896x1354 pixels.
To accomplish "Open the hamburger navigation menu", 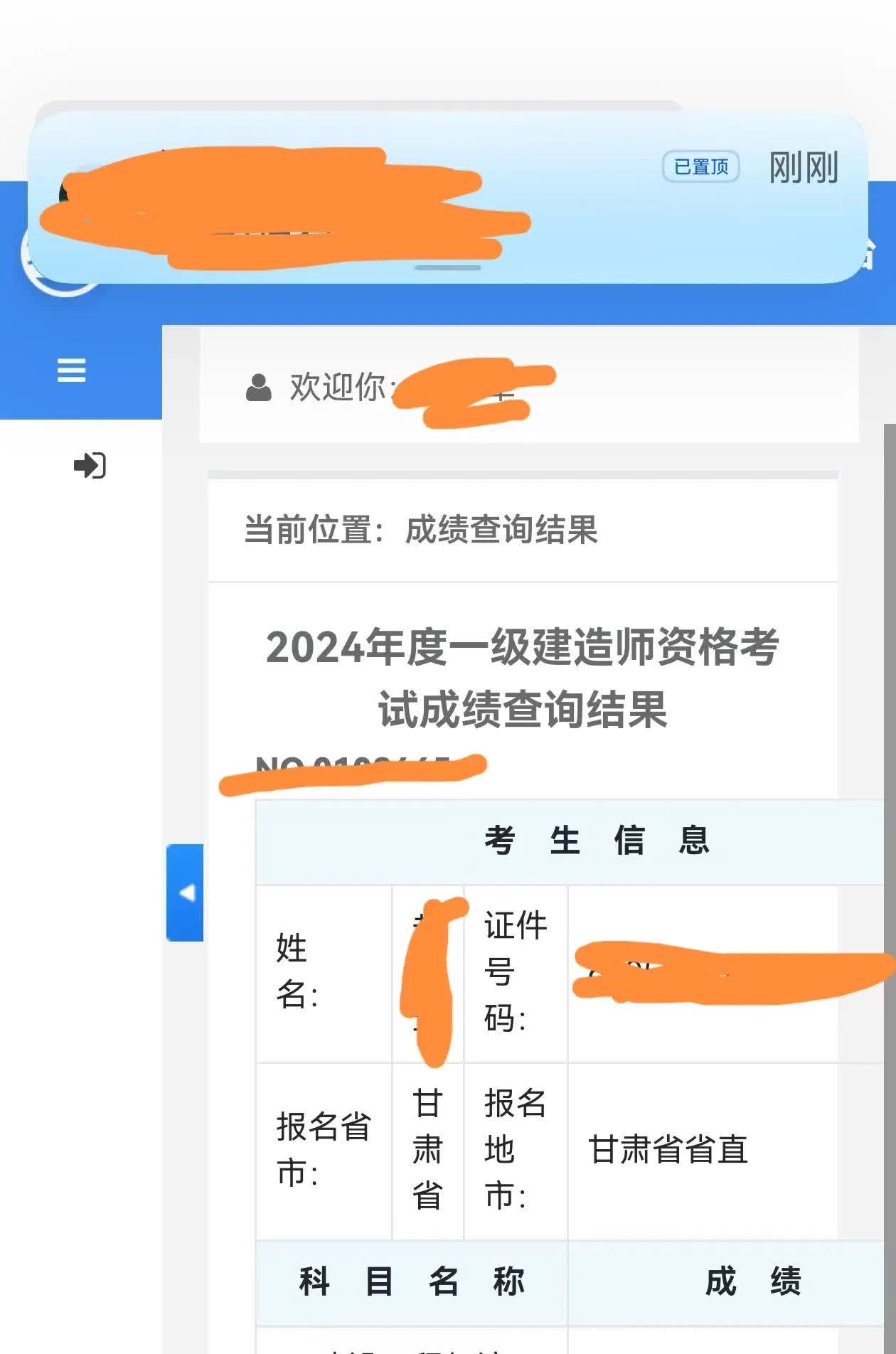I will click(x=71, y=371).
